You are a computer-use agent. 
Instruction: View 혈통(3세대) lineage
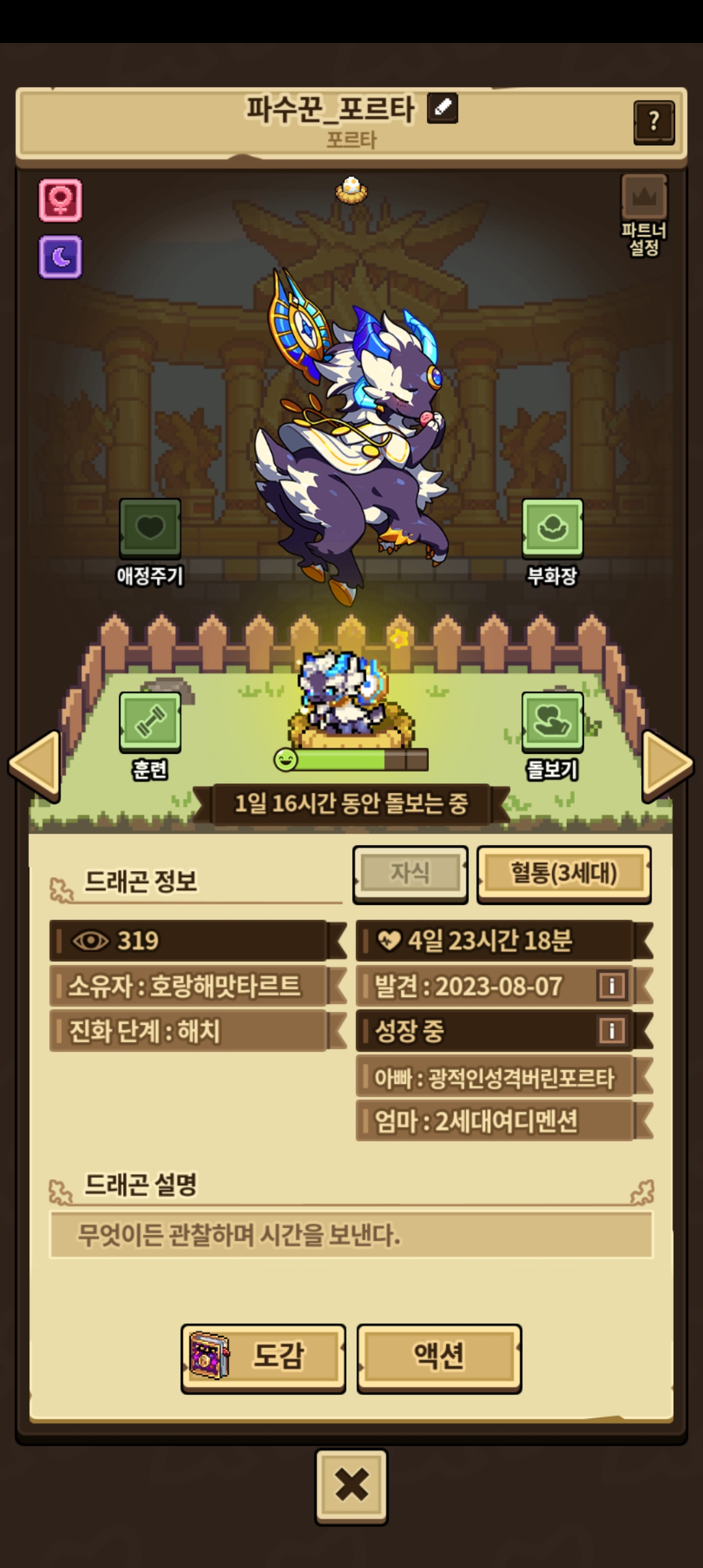pyautogui.click(x=564, y=873)
